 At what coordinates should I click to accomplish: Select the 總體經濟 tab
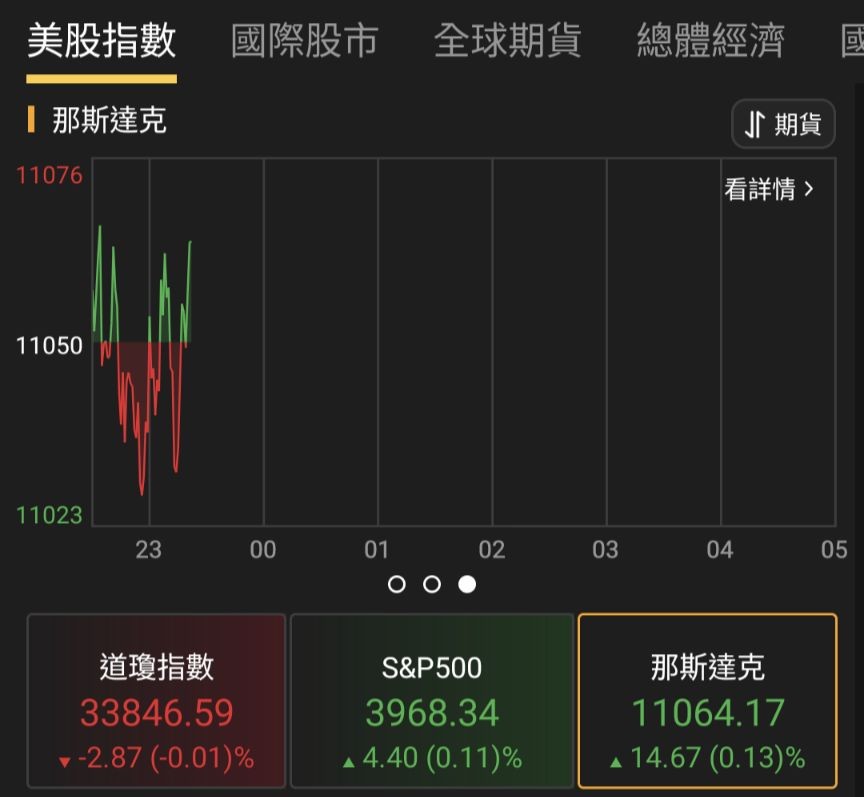coord(710,41)
